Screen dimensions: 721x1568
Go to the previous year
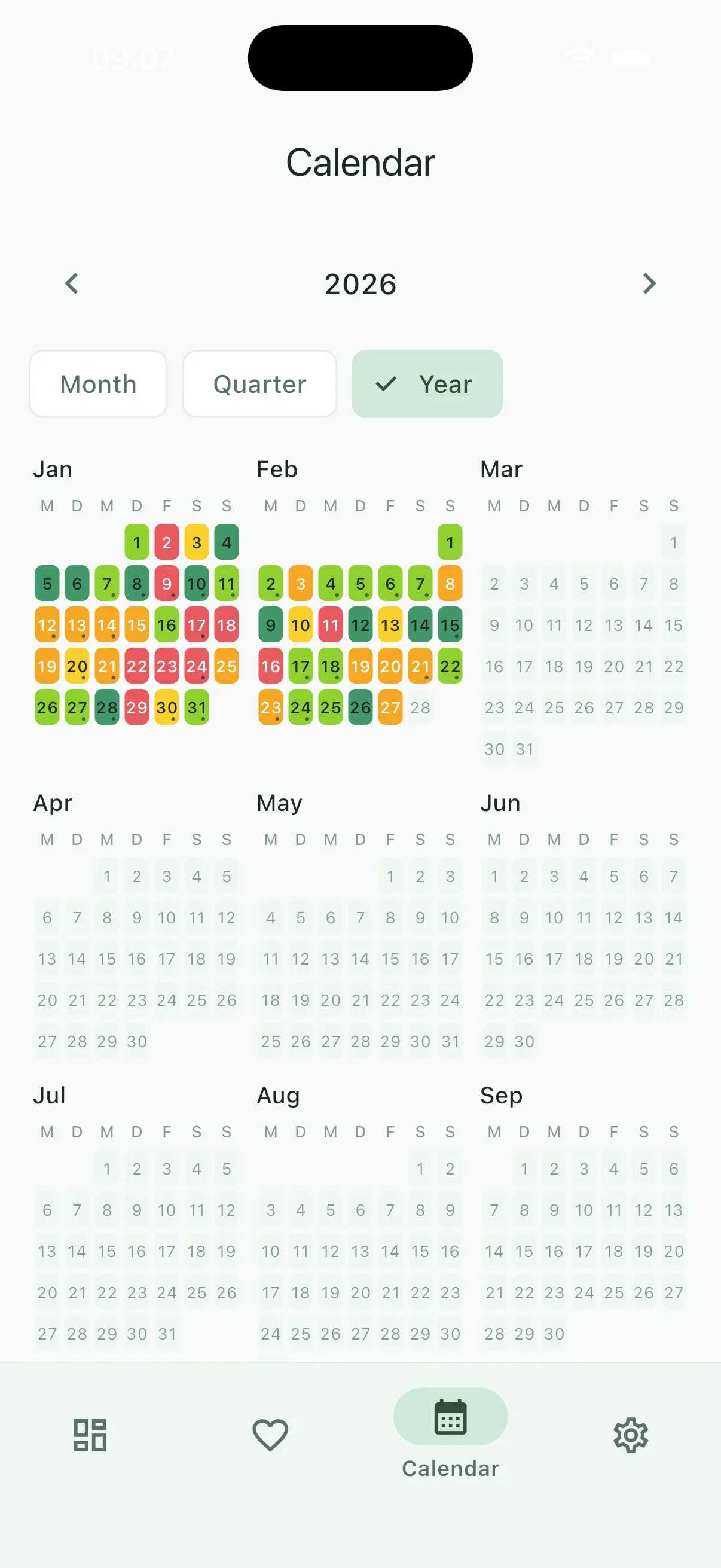point(72,283)
